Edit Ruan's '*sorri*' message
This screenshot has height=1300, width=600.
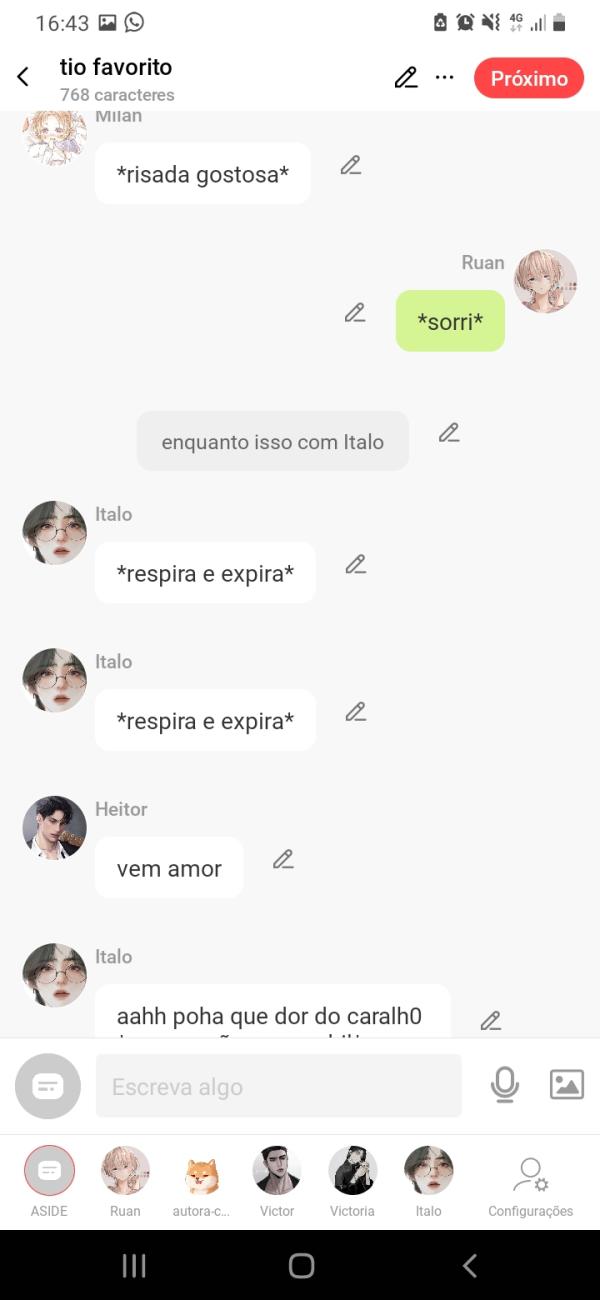355,313
